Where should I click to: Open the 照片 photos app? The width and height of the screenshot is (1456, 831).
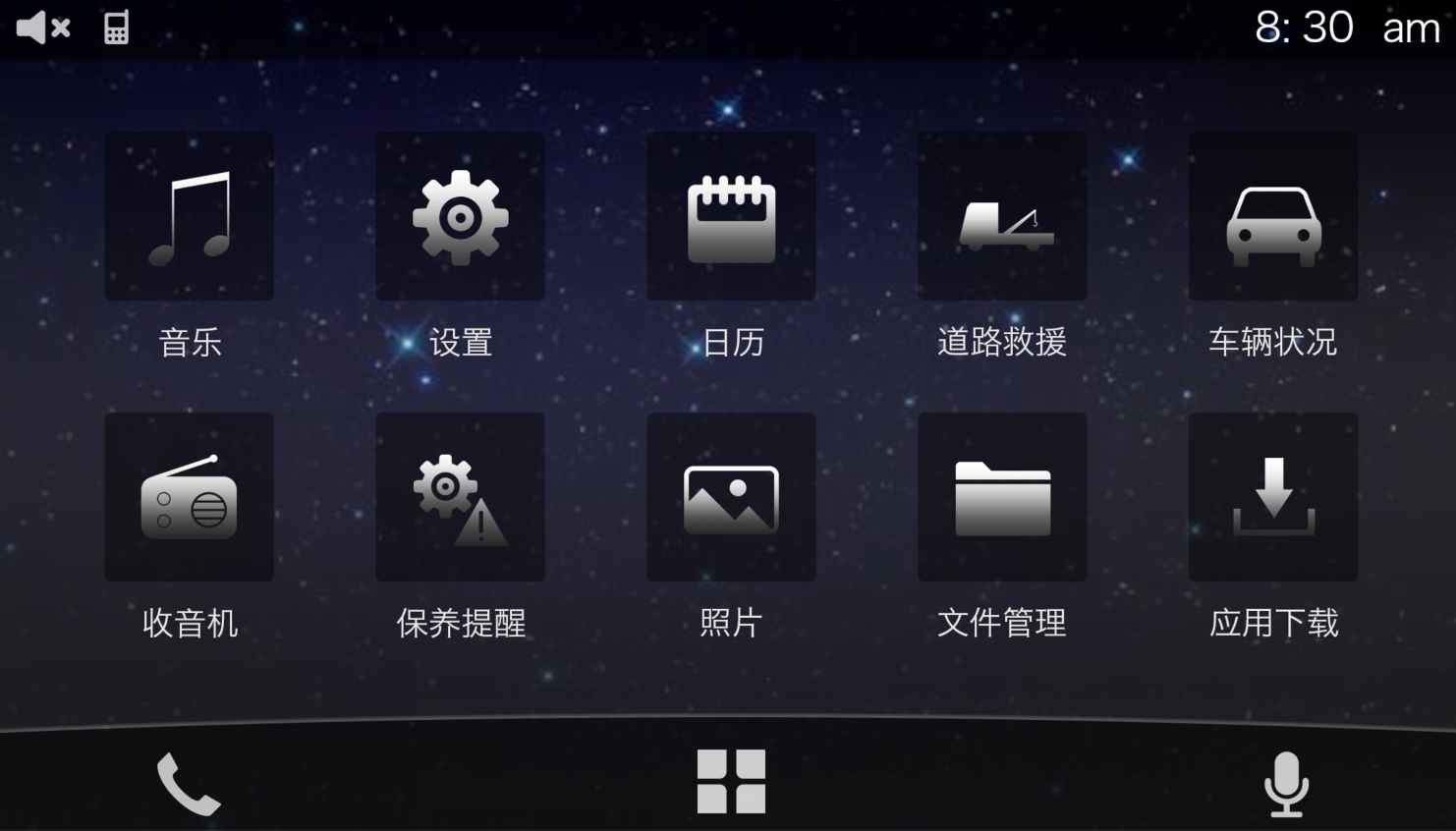(x=731, y=497)
